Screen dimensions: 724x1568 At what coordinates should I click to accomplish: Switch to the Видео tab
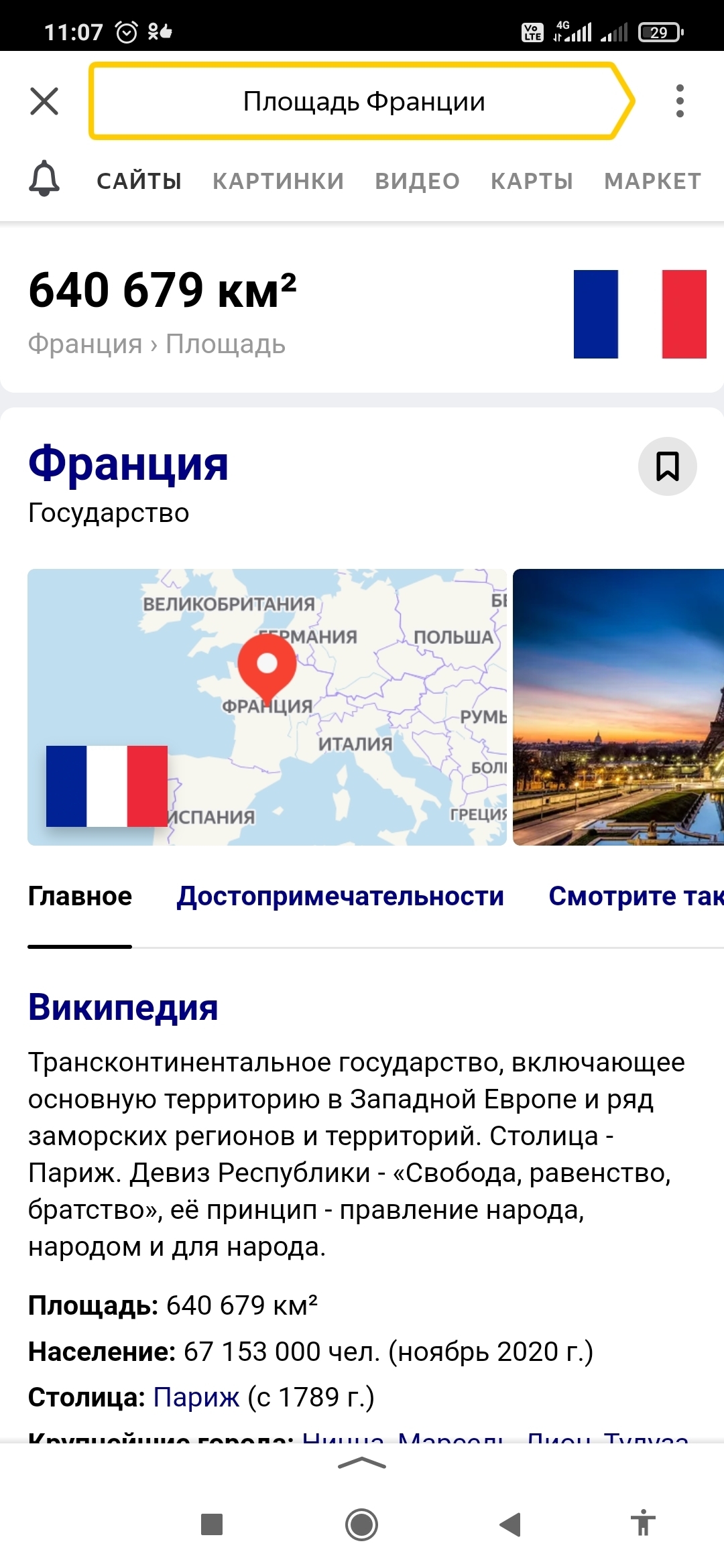[418, 181]
